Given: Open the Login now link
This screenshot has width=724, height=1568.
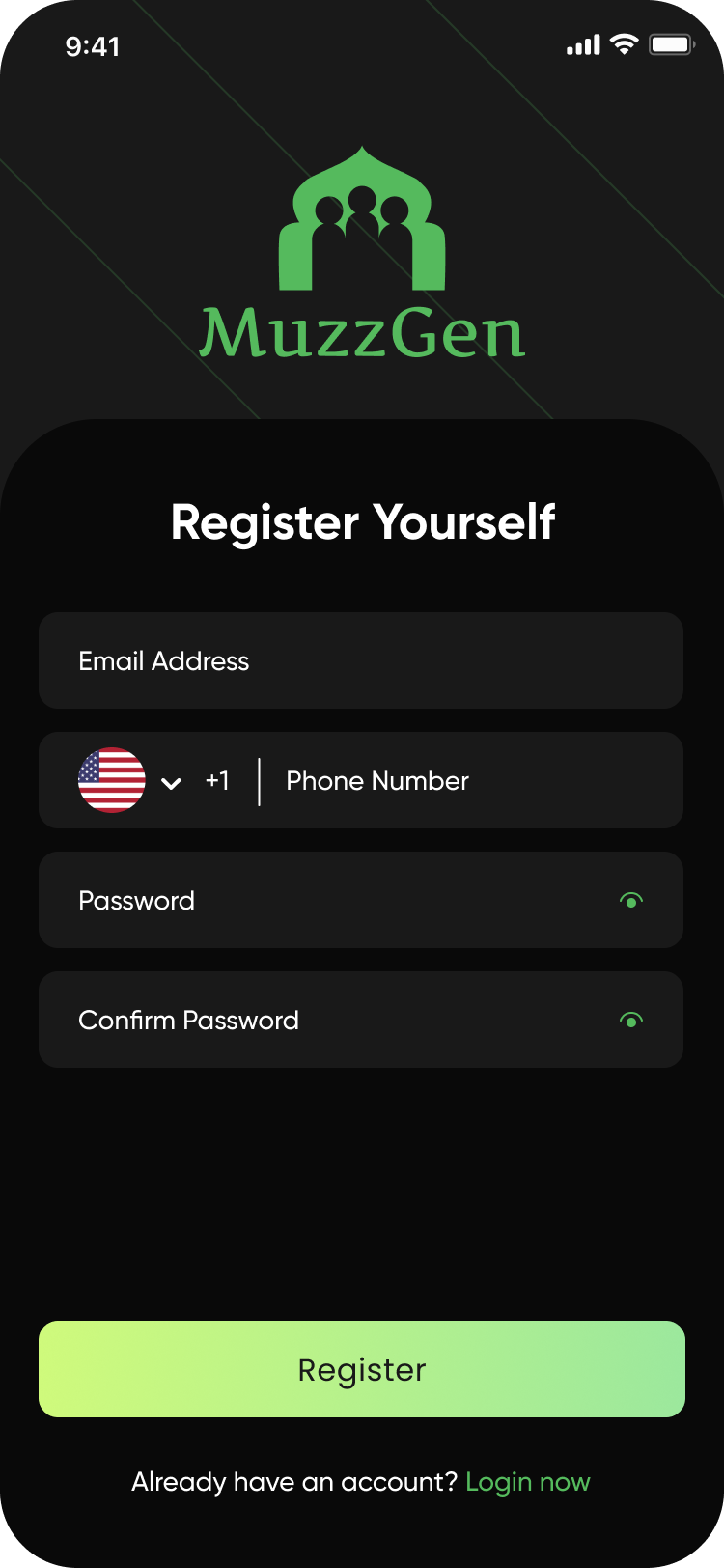Looking at the screenshot, I should (x=527, y=1482).
